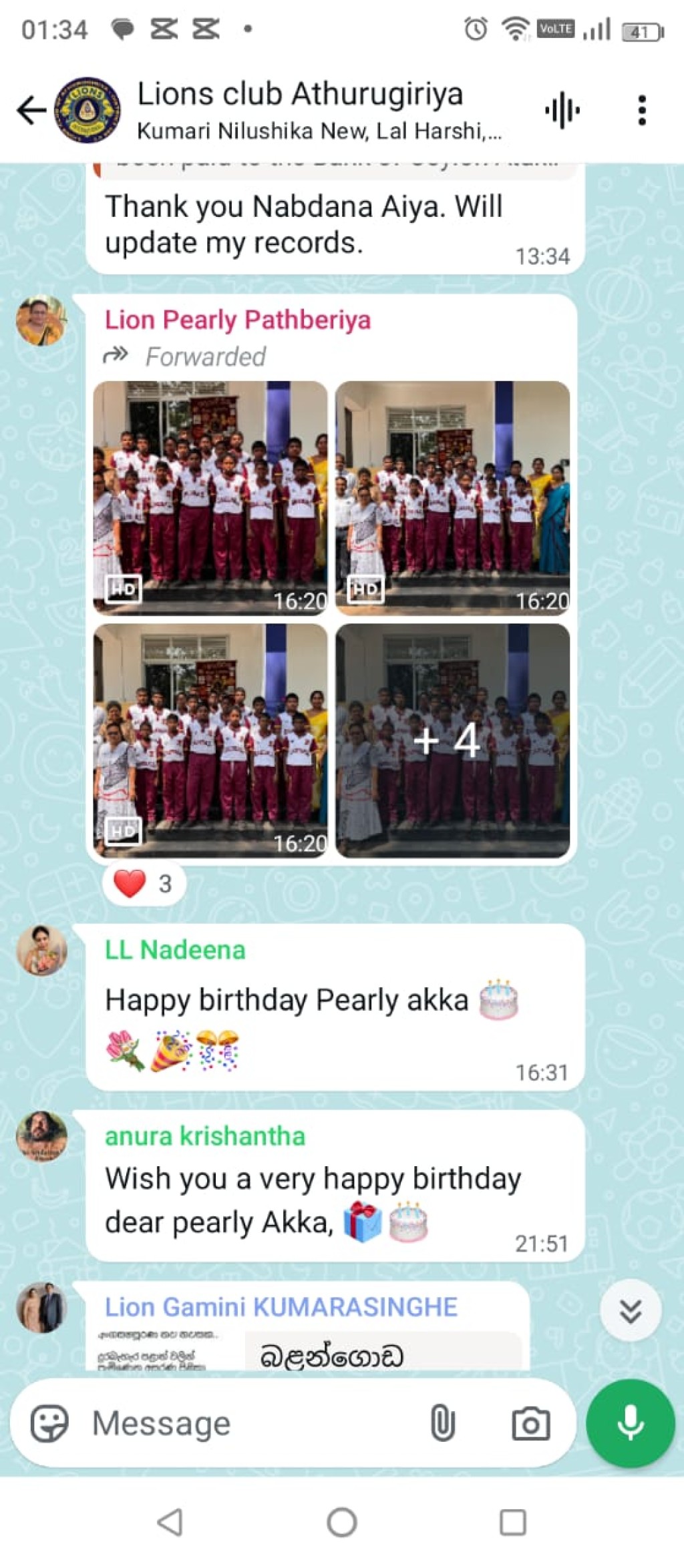Open the three-dot overflow menu
This screenshot has width=684, height=1568.
[x=642, y=110]
